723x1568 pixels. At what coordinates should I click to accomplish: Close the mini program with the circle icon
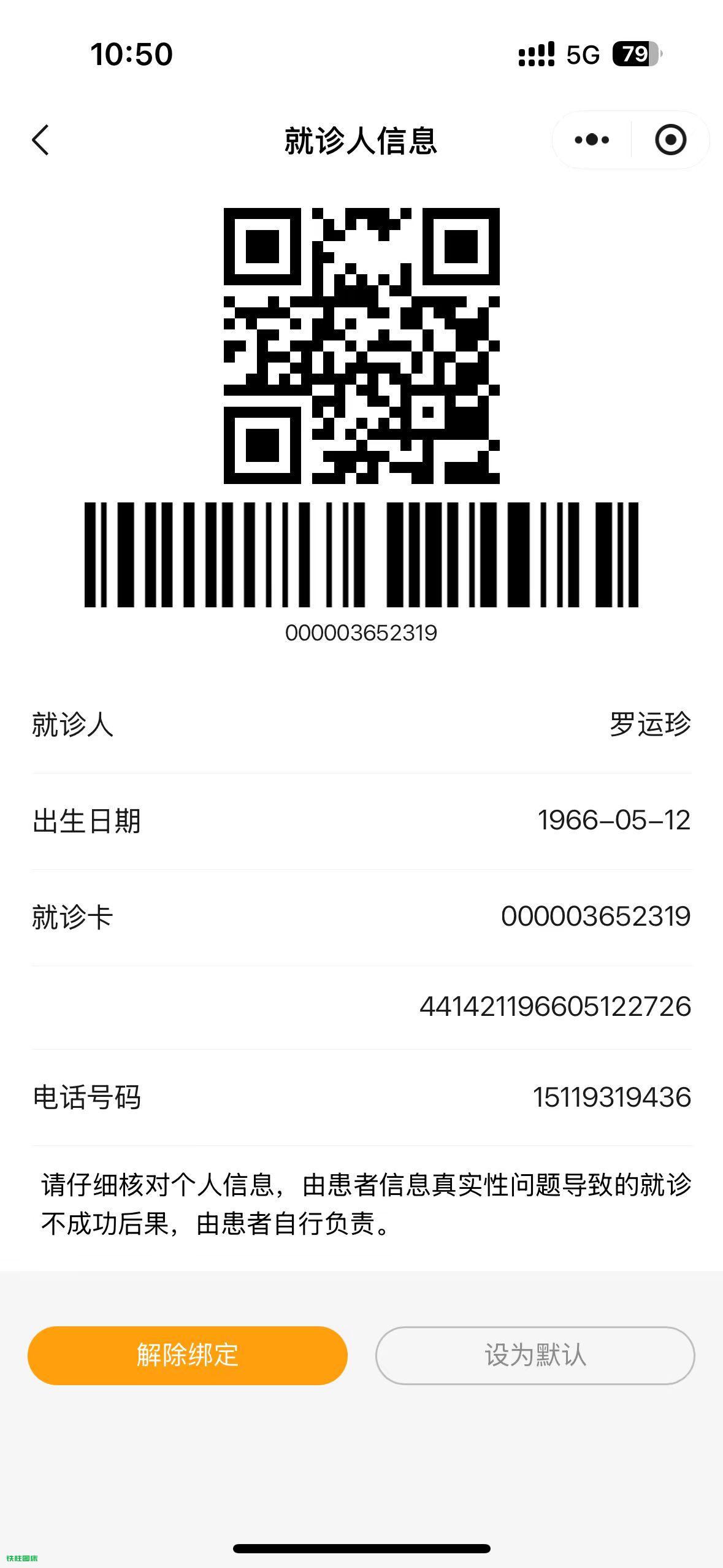coord(670,140)
